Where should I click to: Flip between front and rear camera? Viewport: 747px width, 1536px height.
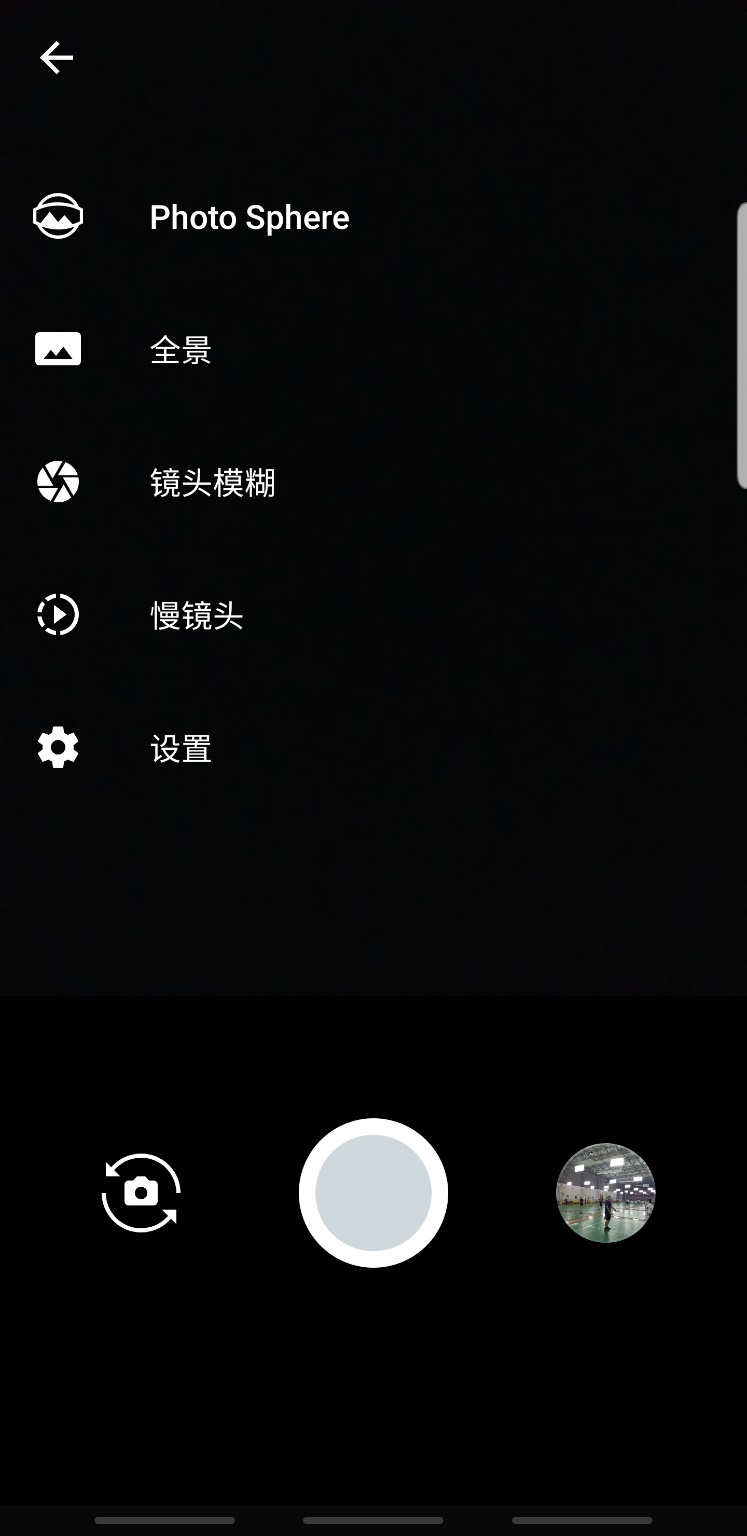coord(141,1192)
